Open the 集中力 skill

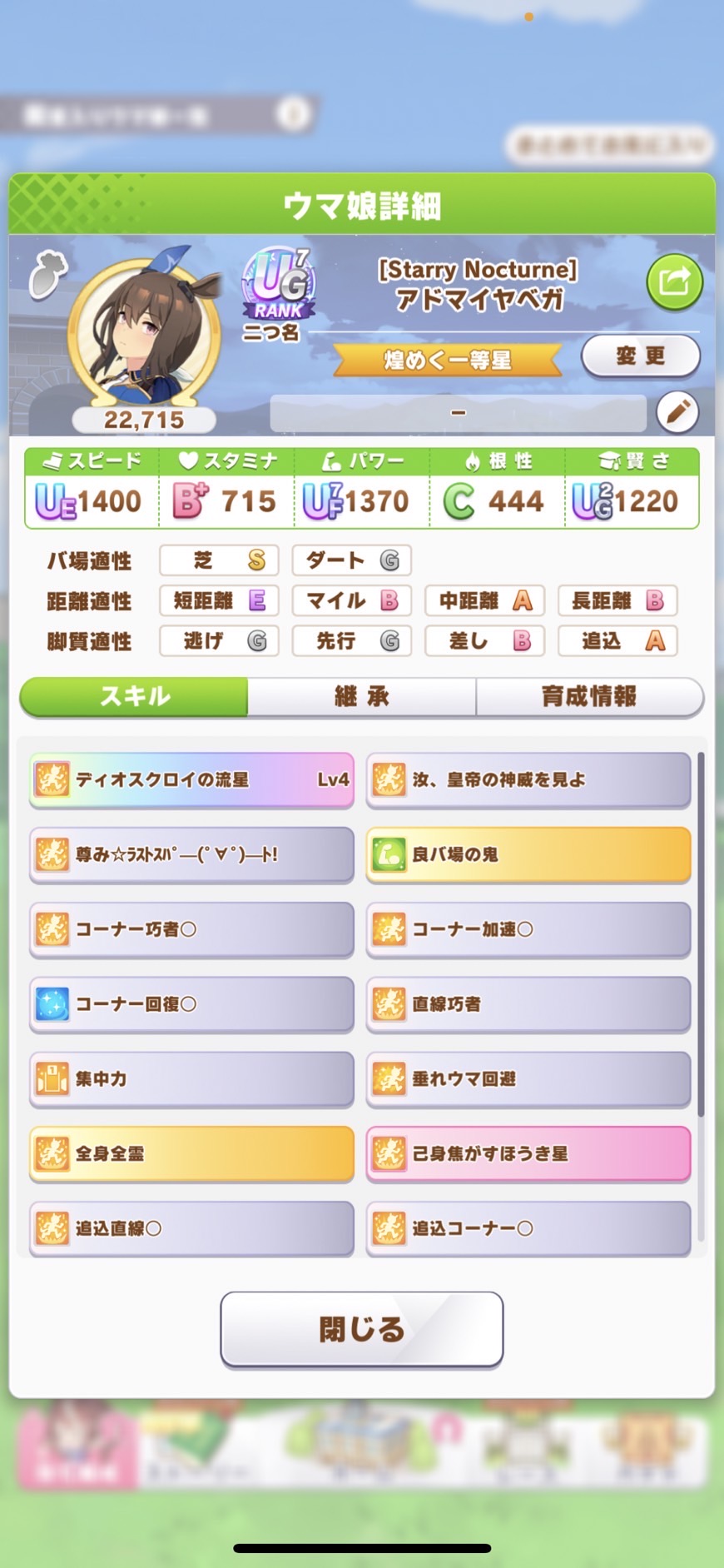191,1079
